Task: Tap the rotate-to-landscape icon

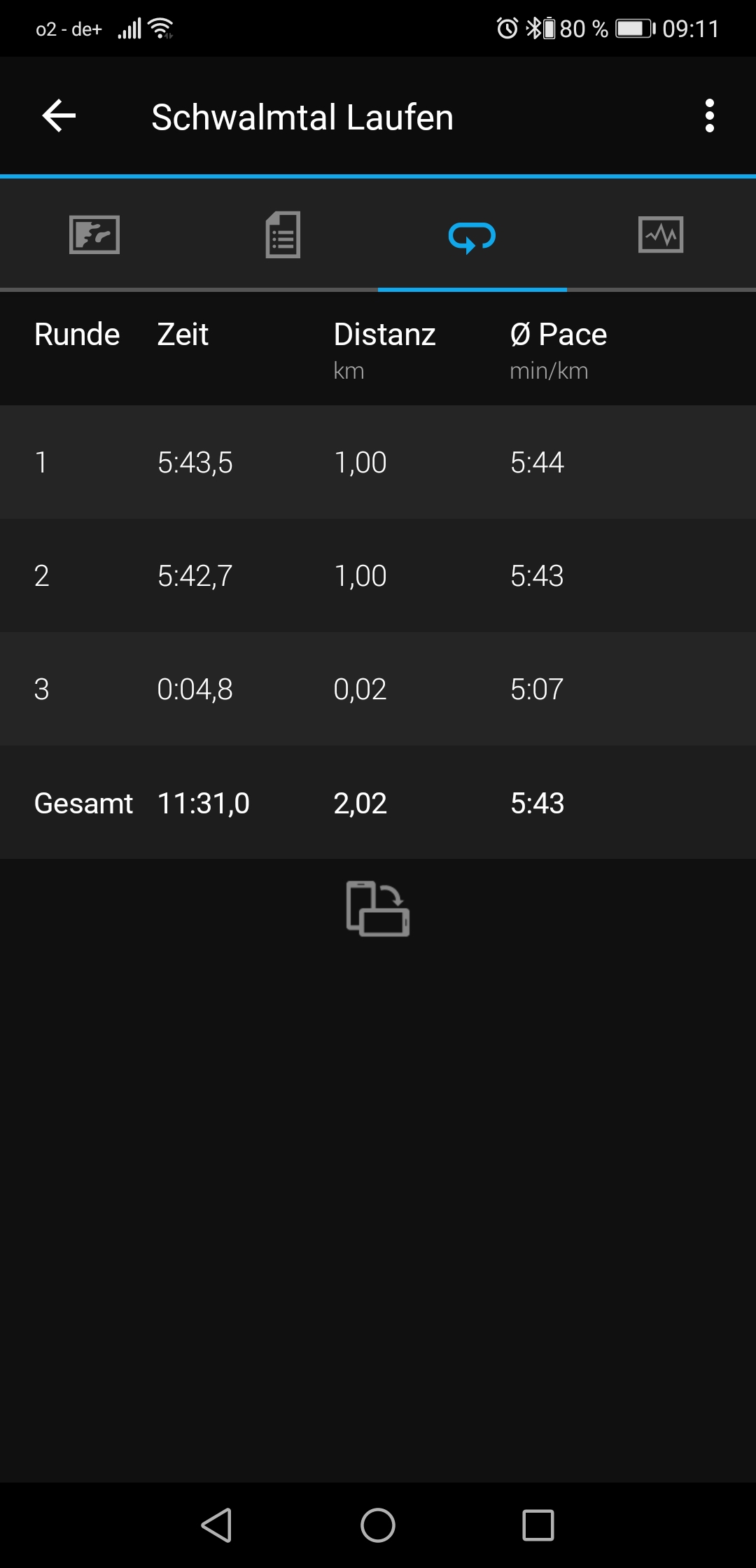Action: [378, 909]
